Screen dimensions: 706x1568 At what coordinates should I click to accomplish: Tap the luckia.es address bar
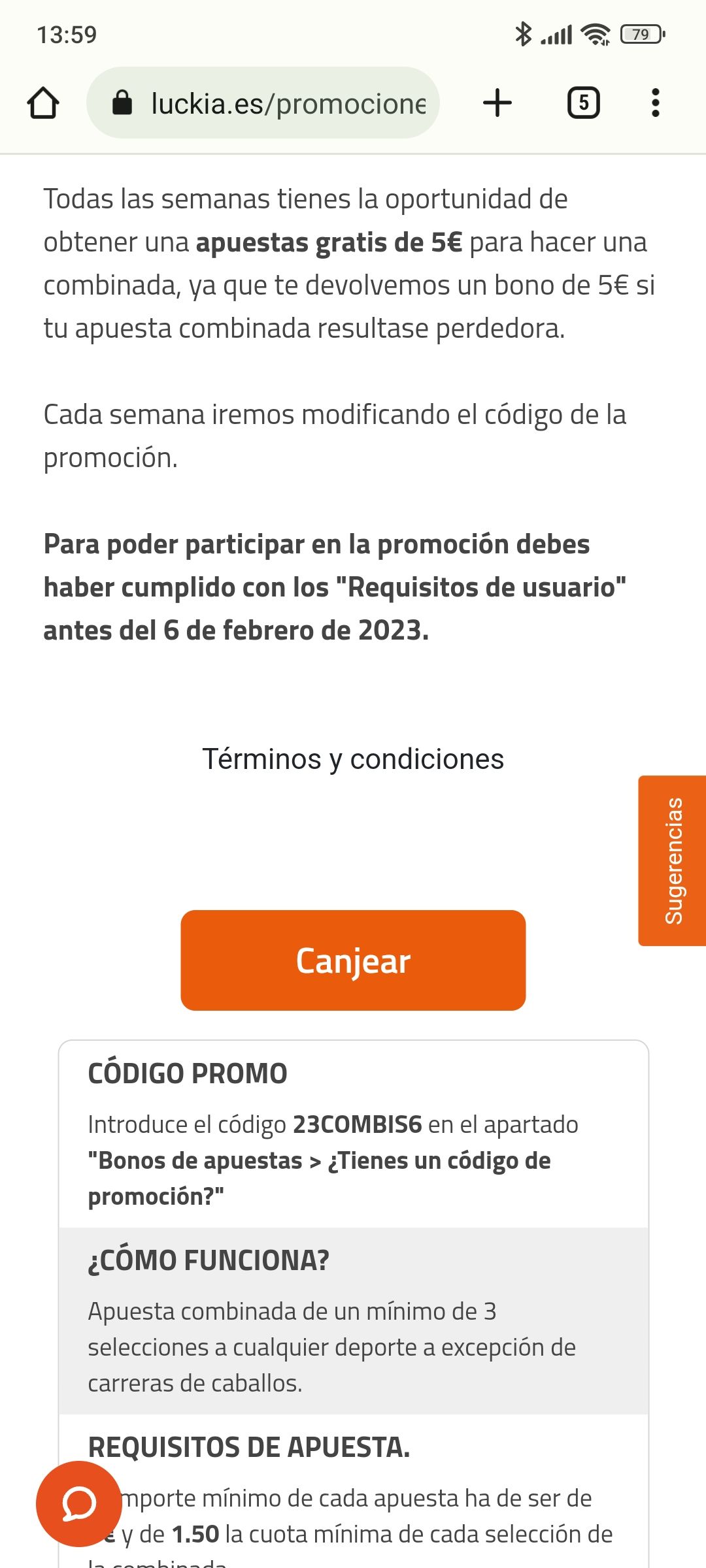click(275, 103)
